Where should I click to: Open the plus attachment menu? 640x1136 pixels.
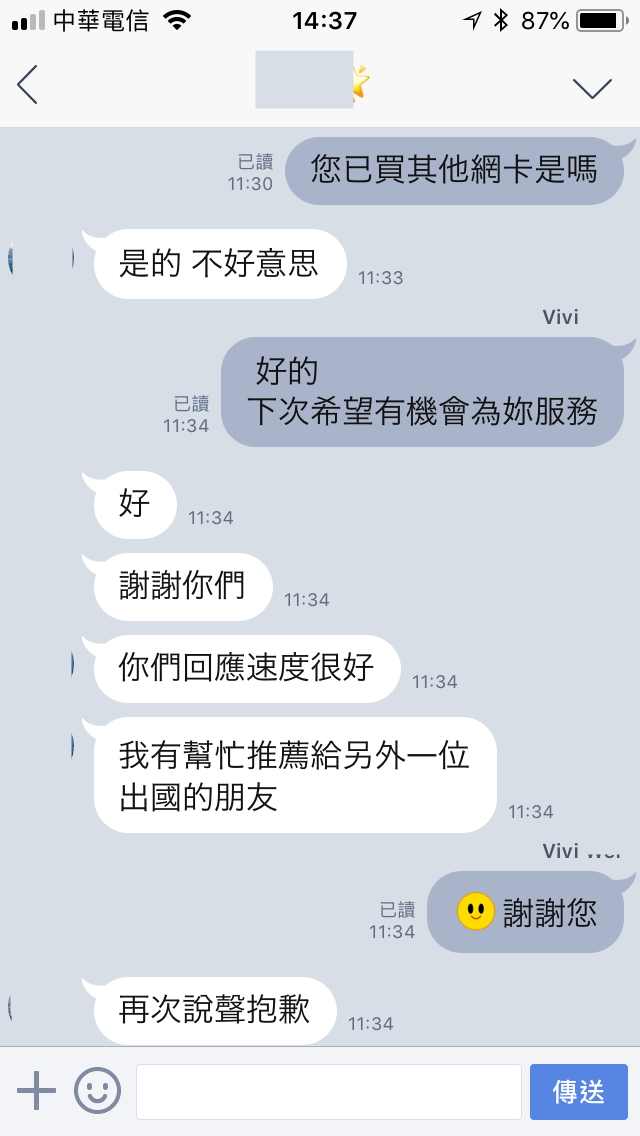click(x=36, y=1091)
